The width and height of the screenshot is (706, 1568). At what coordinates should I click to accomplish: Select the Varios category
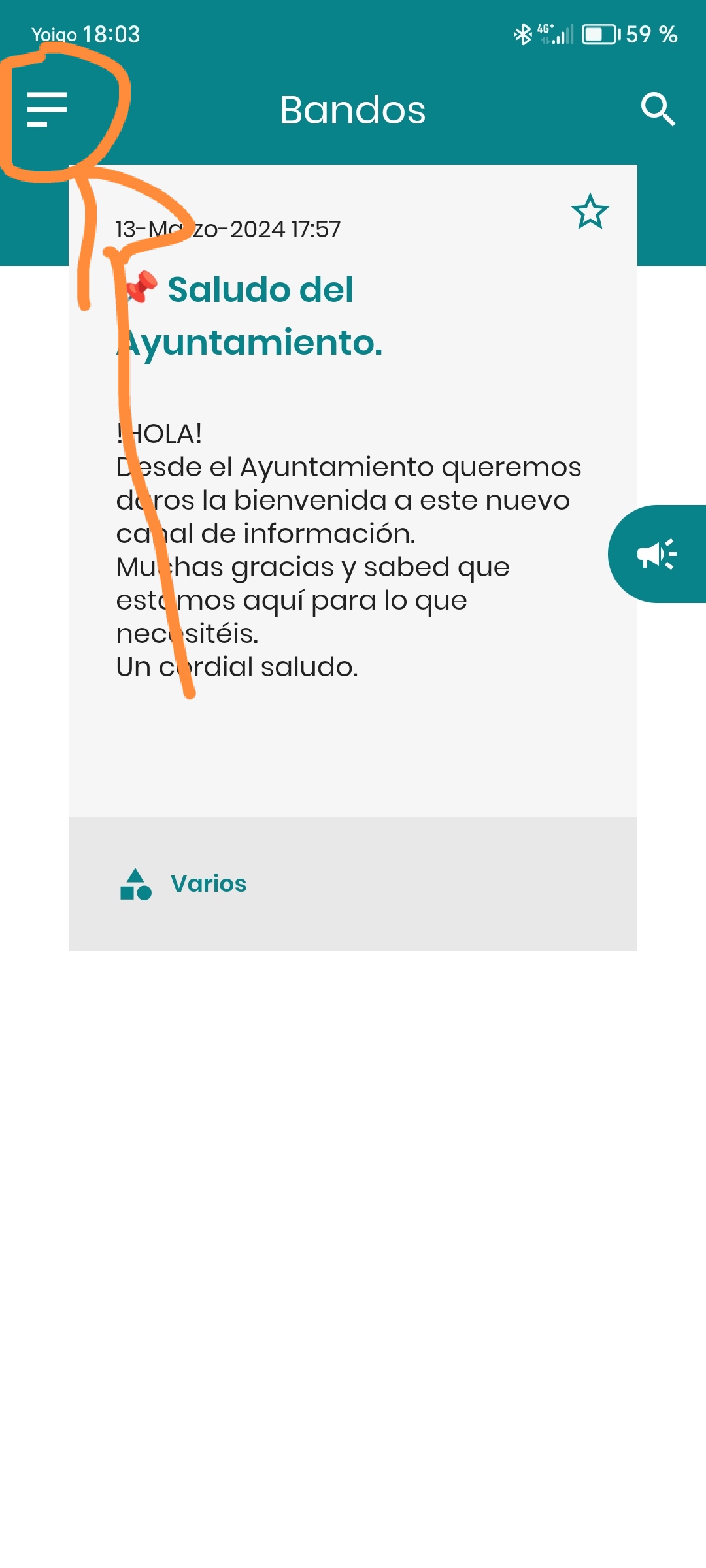point(208,884)
